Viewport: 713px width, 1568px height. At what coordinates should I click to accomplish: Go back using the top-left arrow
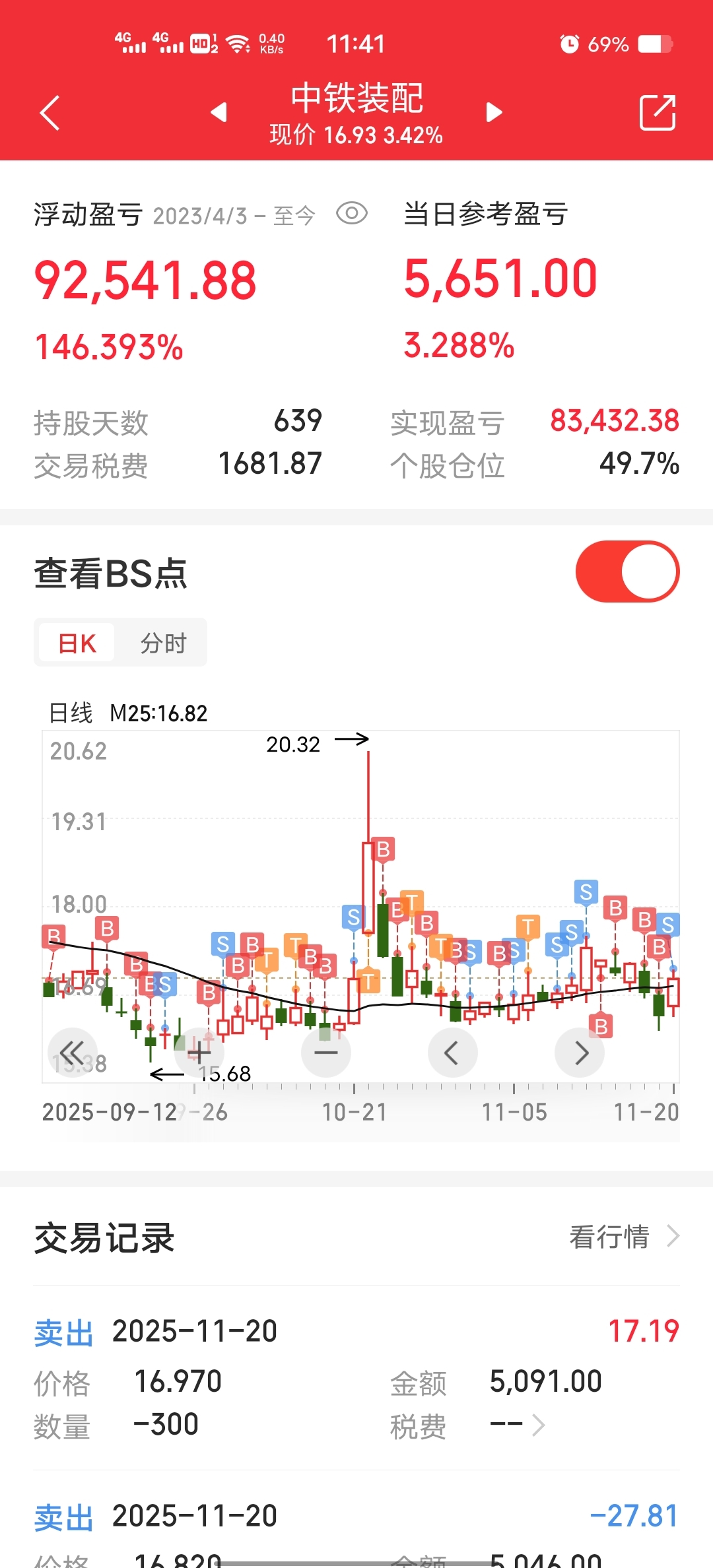point(50,113)
